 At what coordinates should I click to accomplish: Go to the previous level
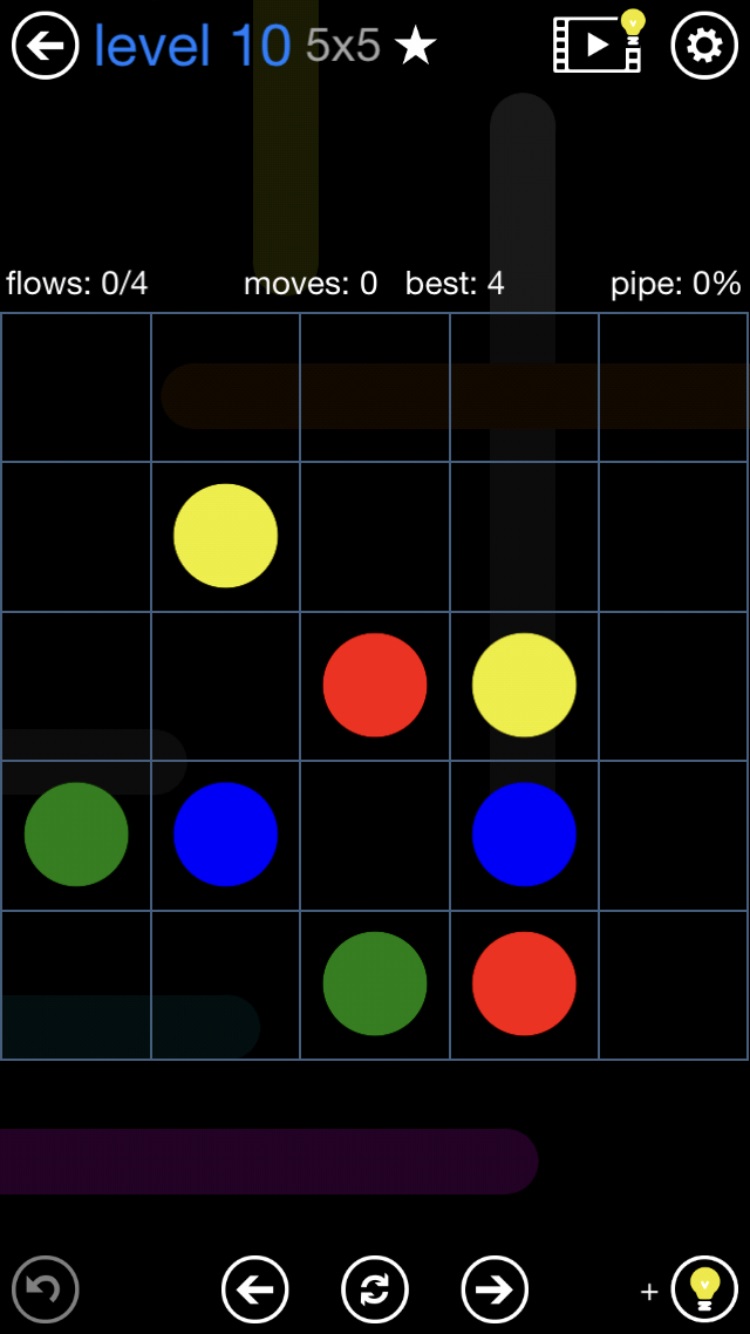pos(255,1289)
